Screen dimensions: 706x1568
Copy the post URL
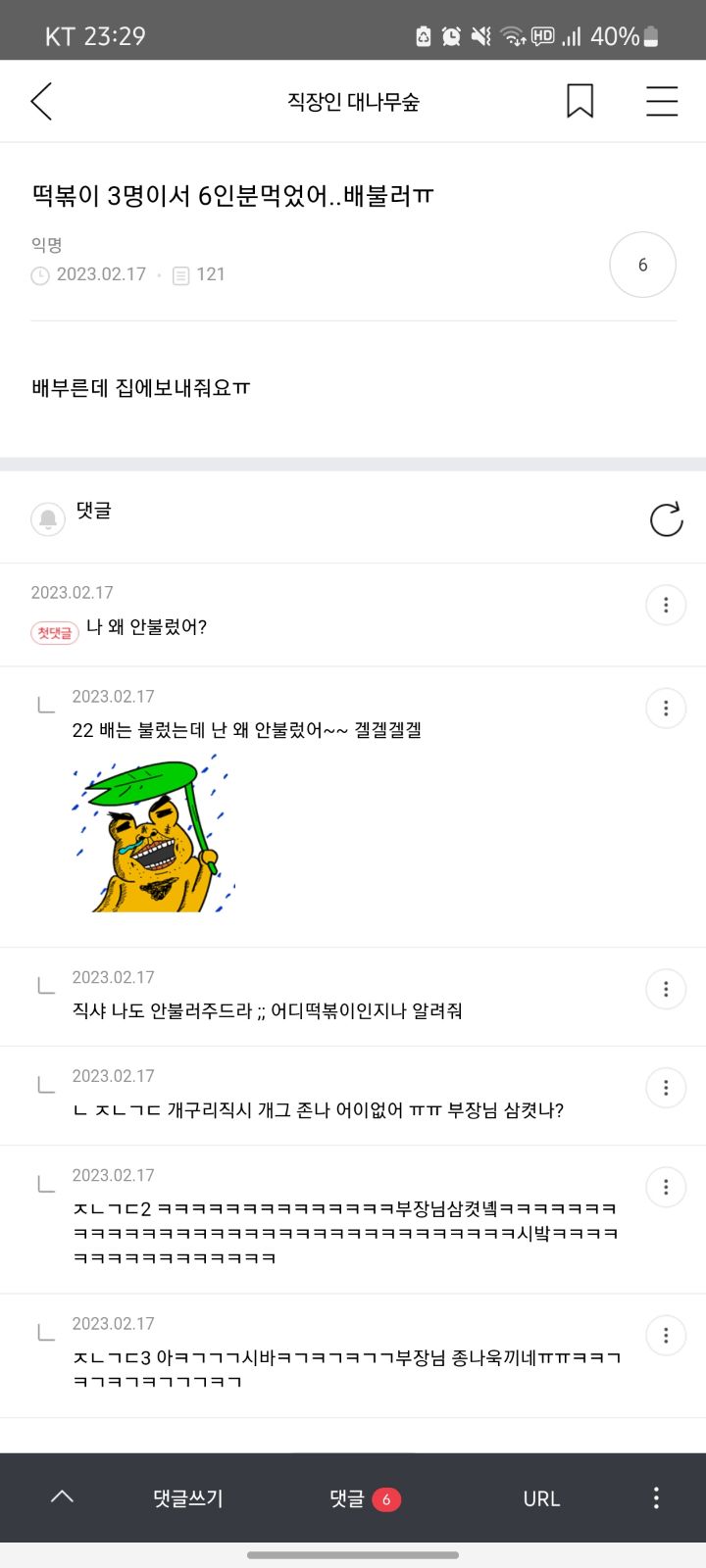coord(541,1498)
